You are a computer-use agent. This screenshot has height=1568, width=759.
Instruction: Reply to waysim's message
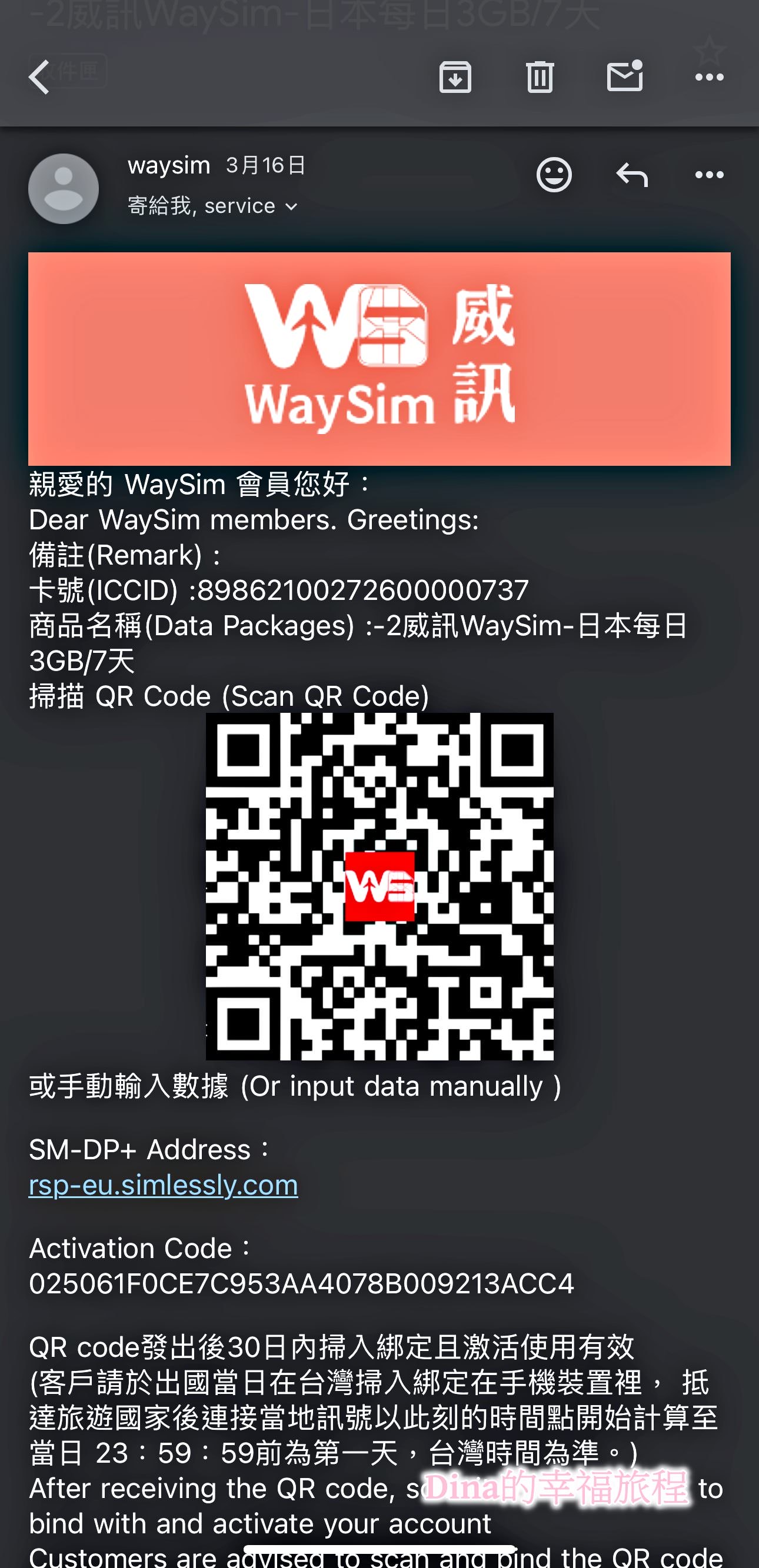coord(632,175)
